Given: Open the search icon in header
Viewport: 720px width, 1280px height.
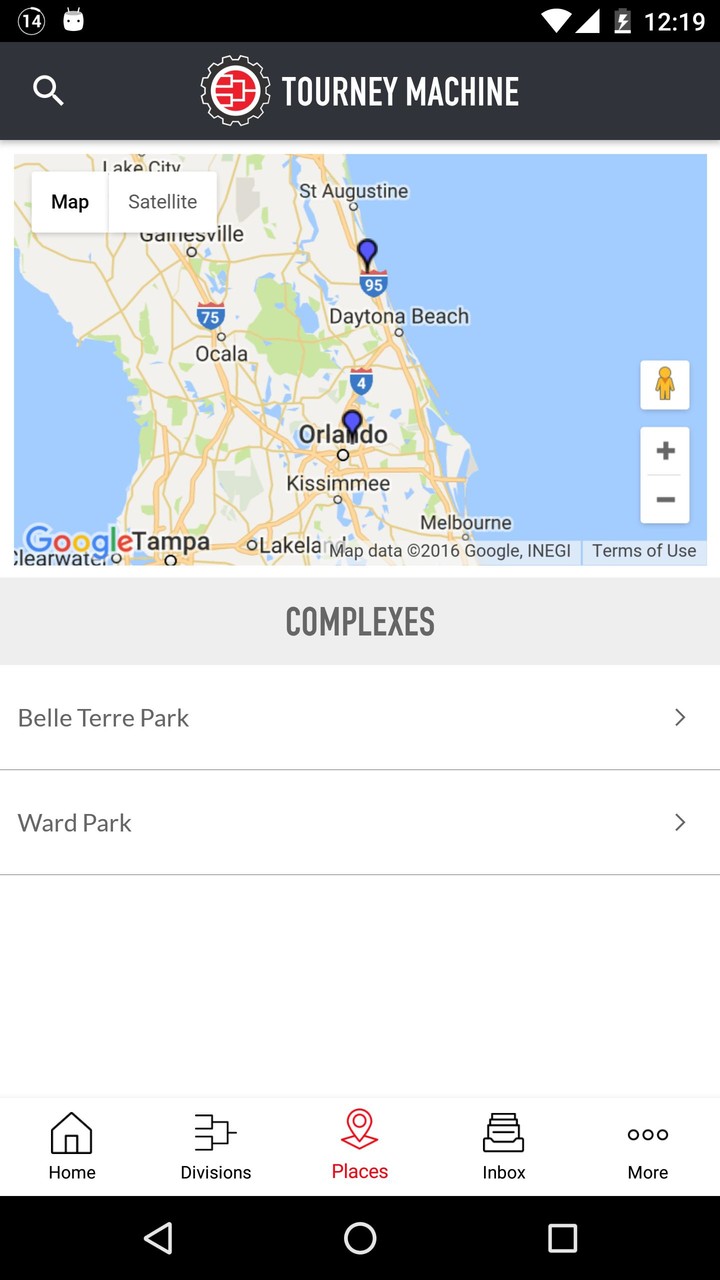Looking at the screenshot, I should (x=48, y=91).
